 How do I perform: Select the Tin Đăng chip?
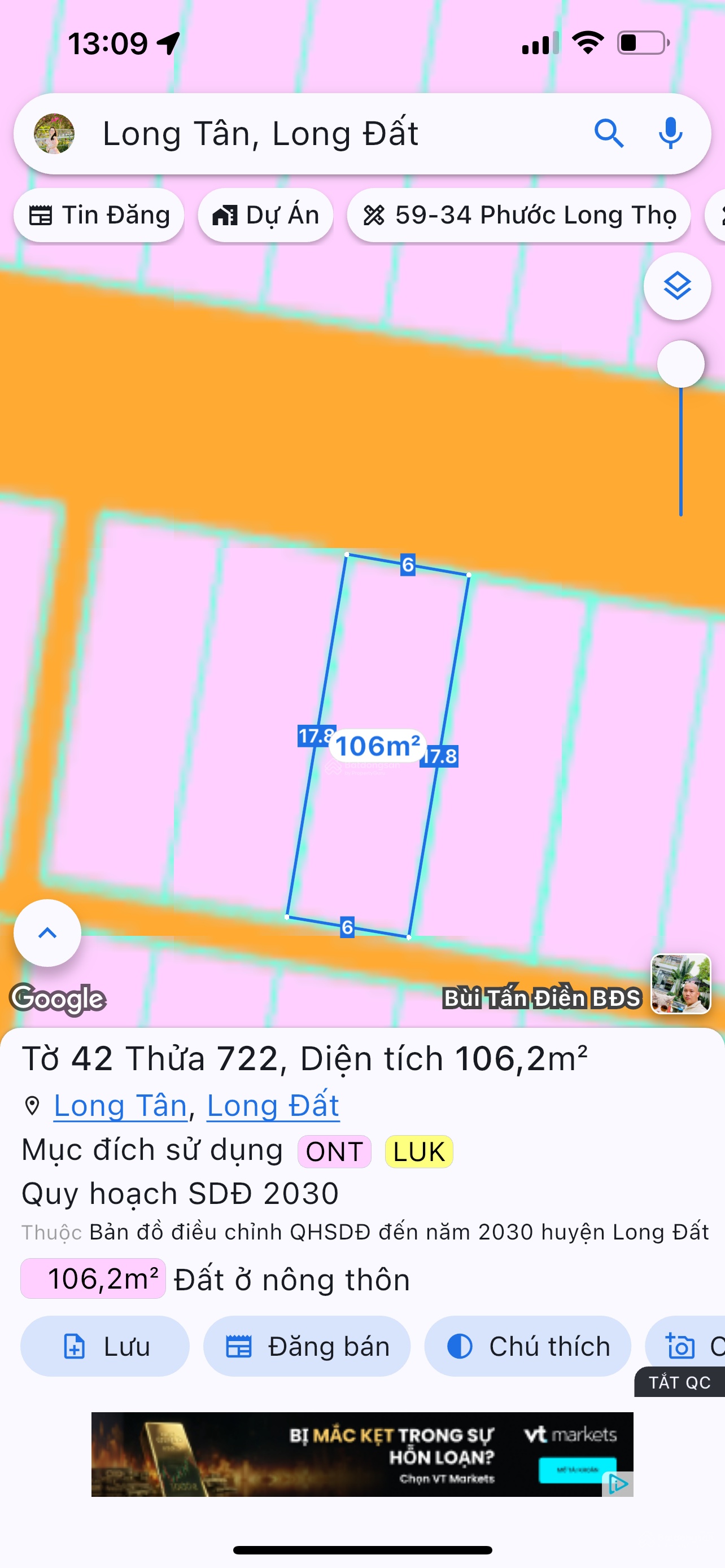pyautogui.click(x=99, y=216)
